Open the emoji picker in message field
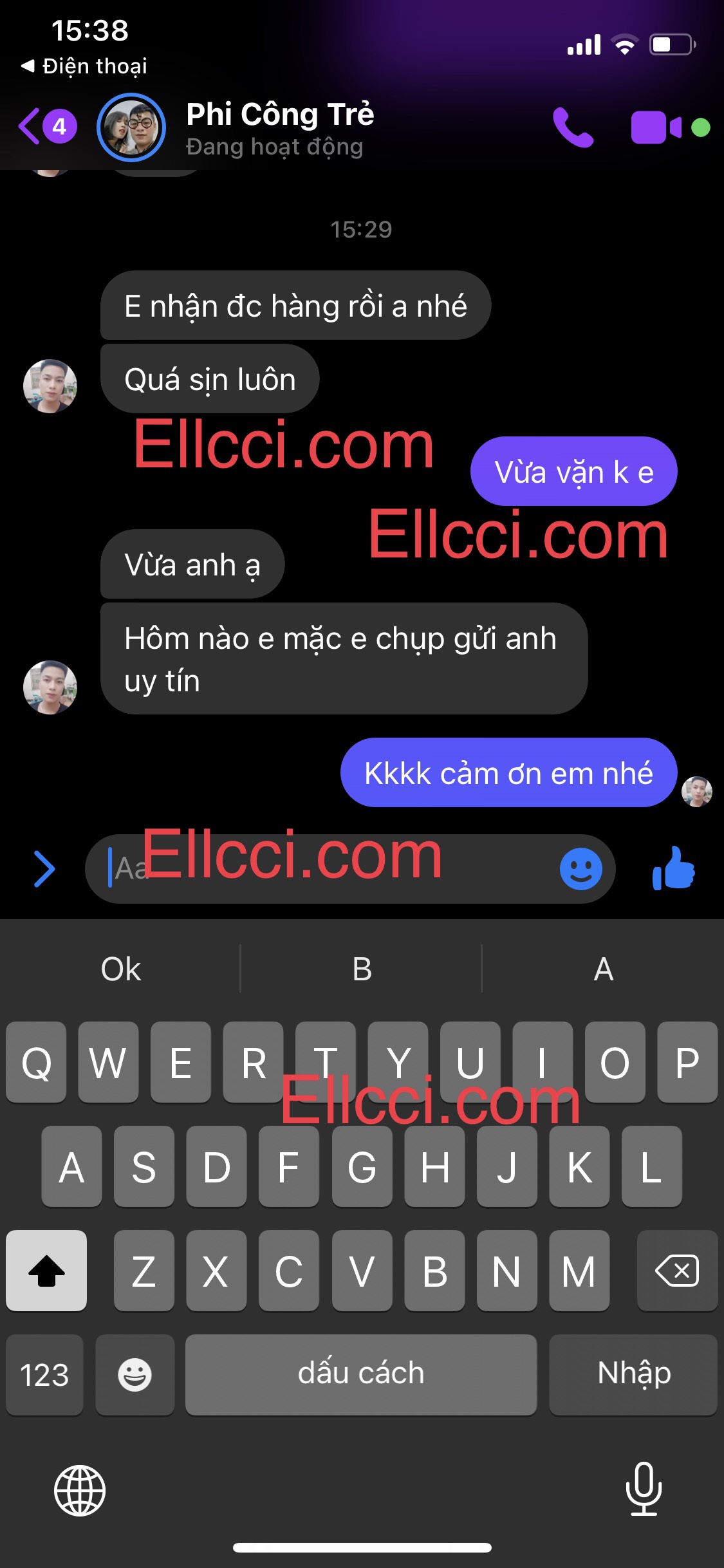 click(x=580, y=869)
